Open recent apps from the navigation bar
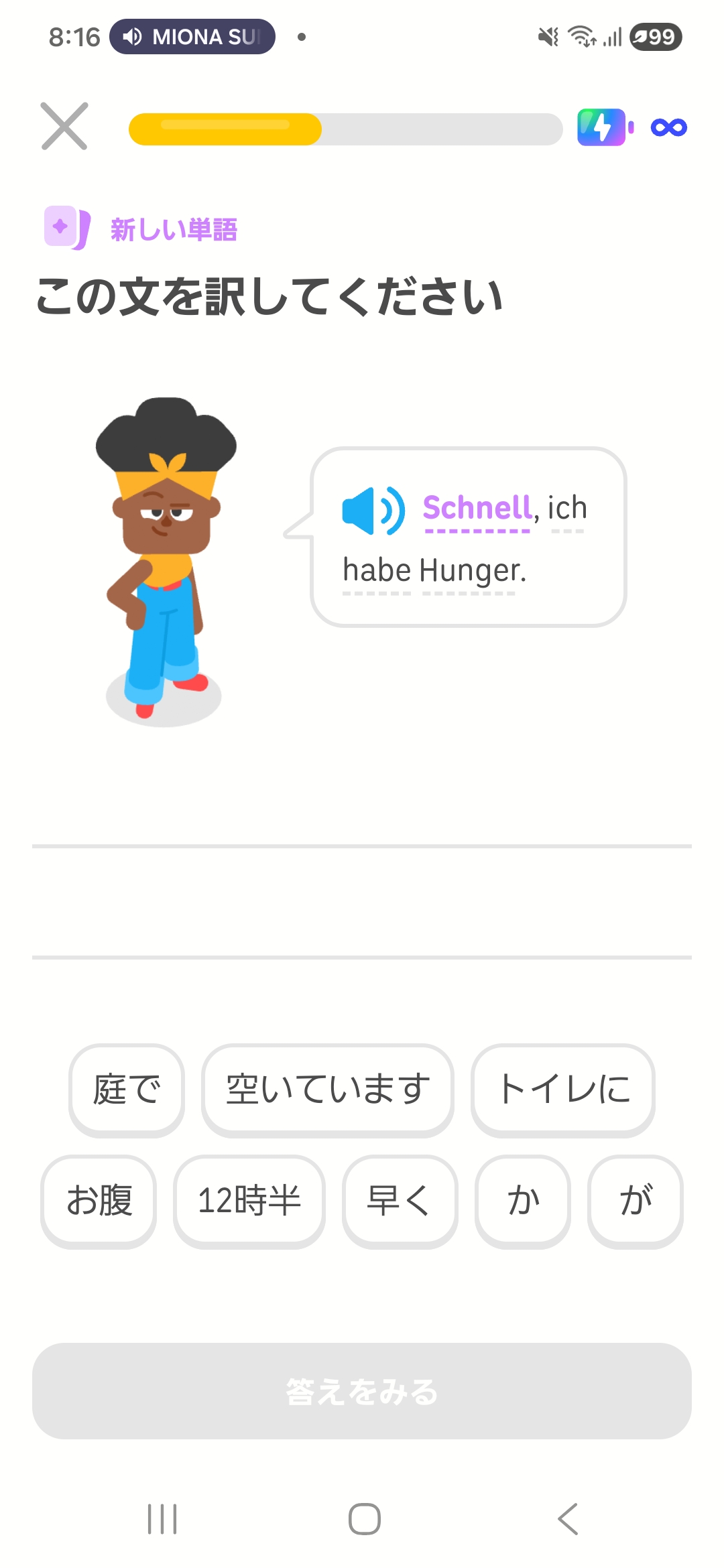 click(x=162, y=1518)
